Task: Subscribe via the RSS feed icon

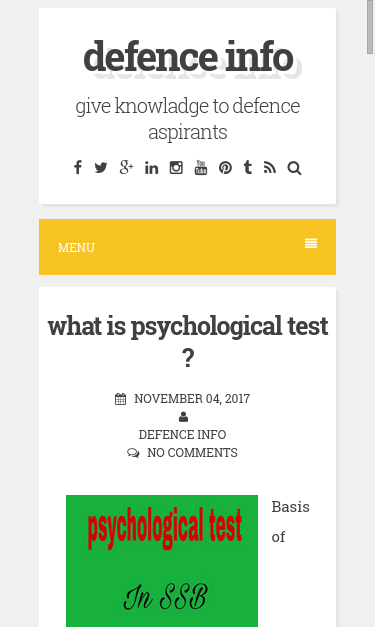Action: (270, 168)
